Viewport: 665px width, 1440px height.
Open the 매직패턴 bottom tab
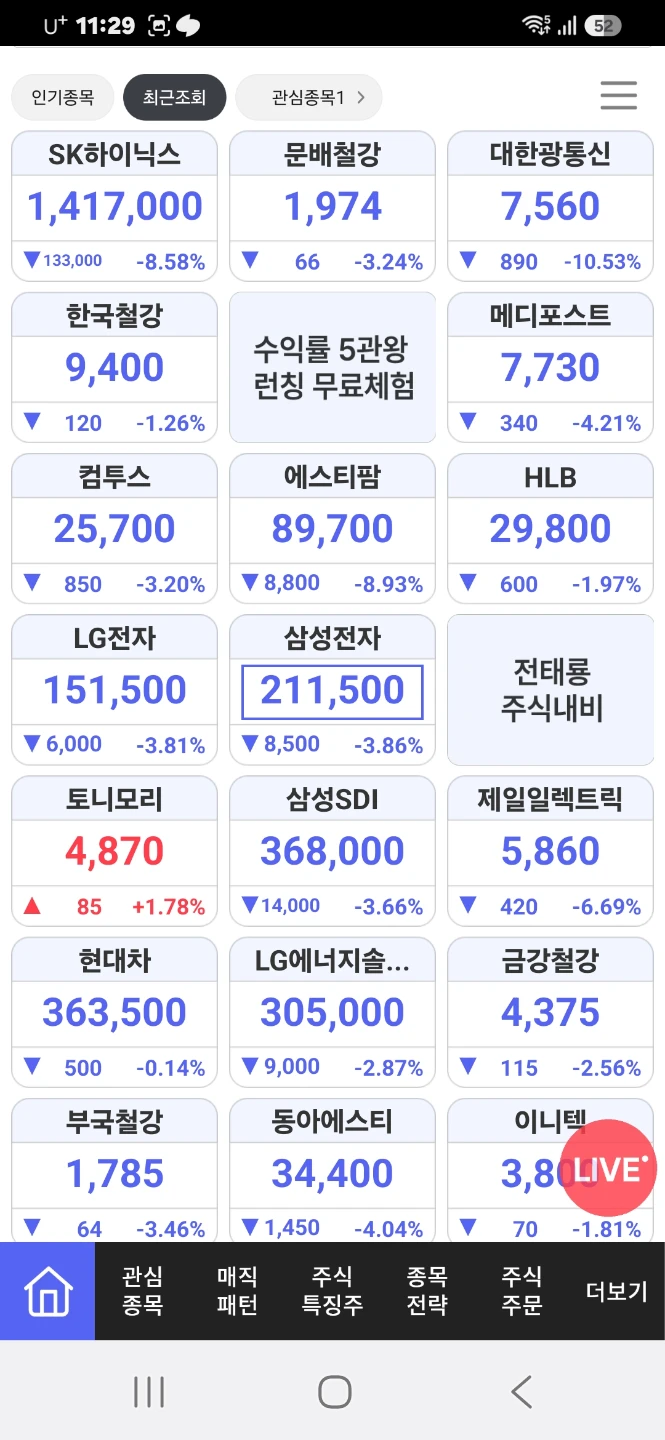tap(237, 1291)
